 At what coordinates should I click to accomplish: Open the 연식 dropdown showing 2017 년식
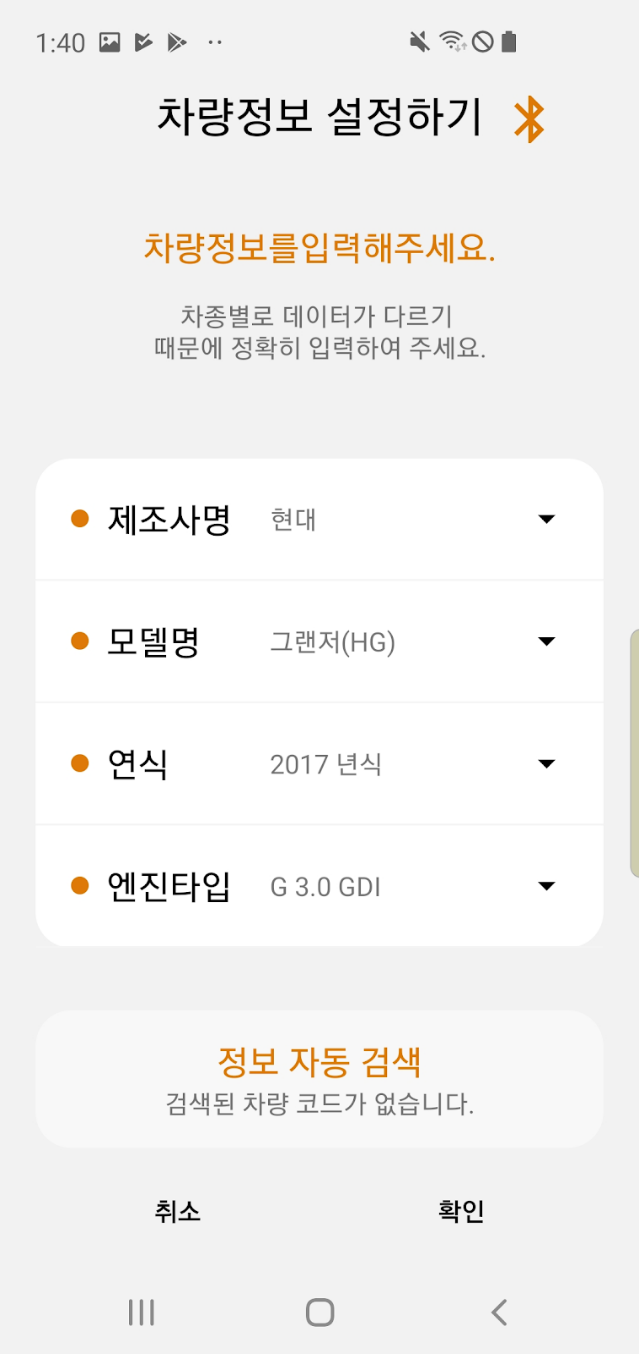[319, 764]
